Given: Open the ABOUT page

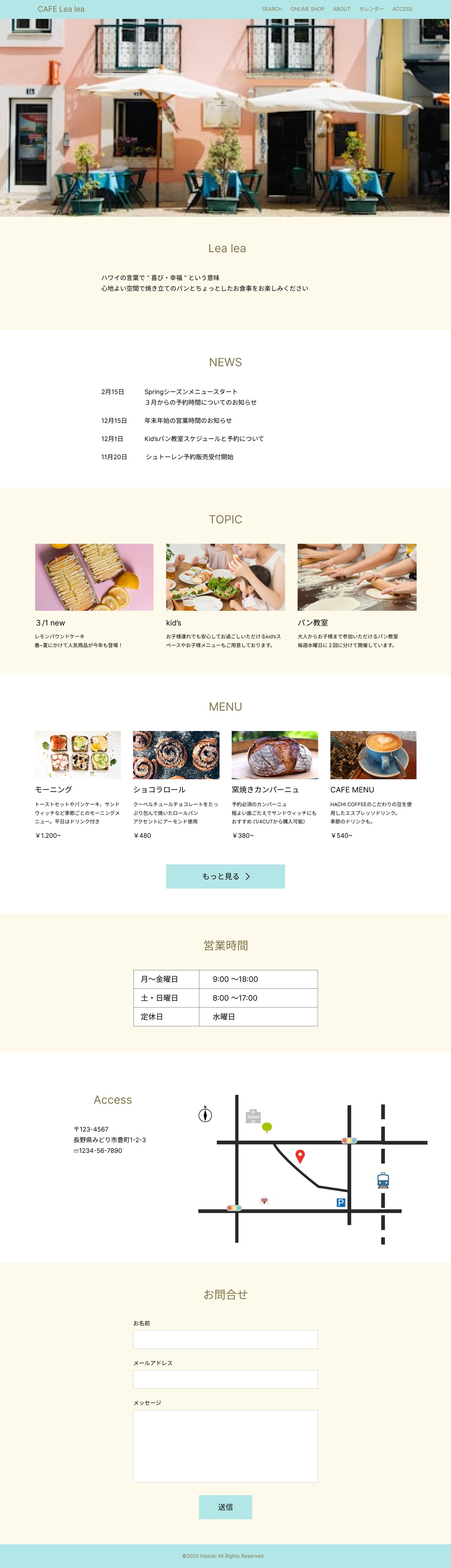Looking at the screenshot, I should tap(341, 9).
